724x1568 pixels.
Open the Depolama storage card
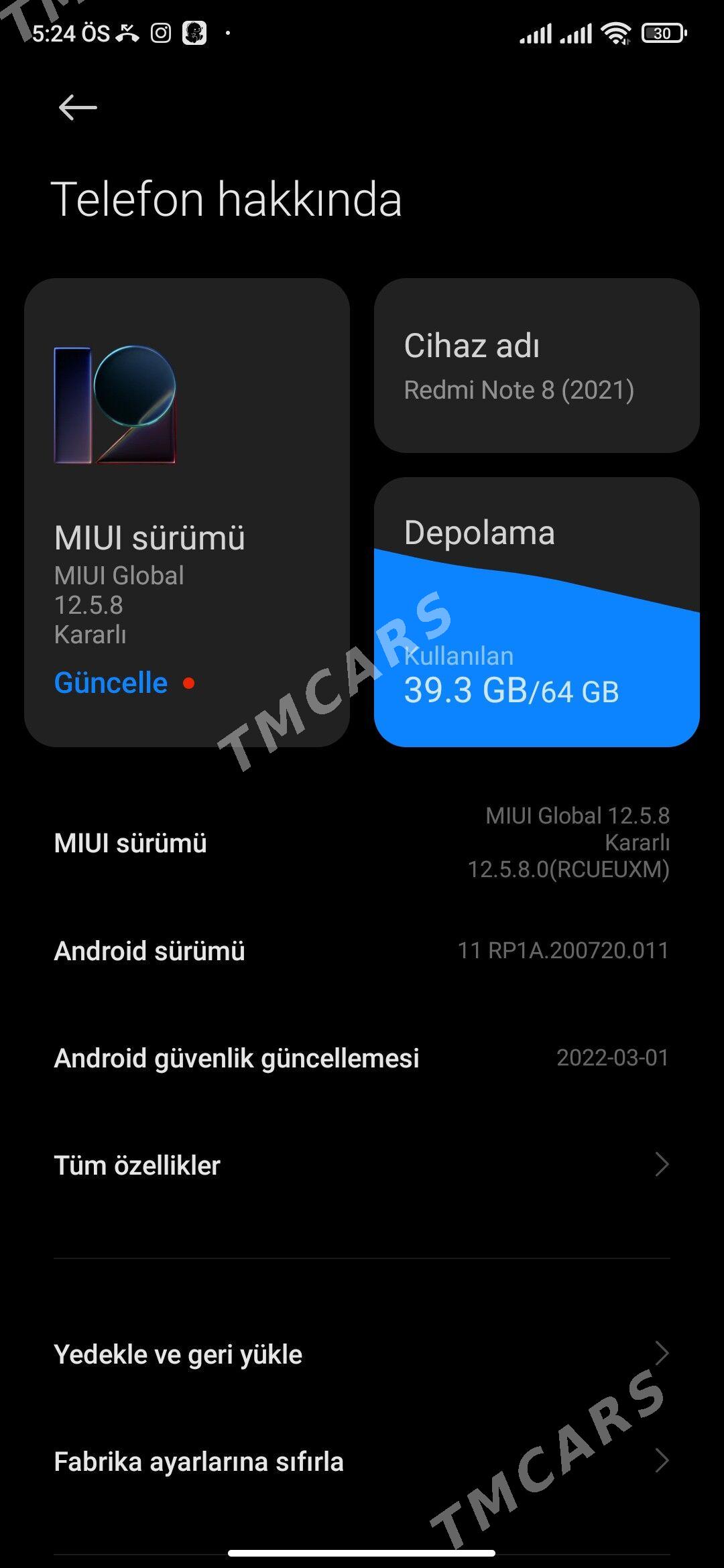pyautogui.click(x=536, y=612)
